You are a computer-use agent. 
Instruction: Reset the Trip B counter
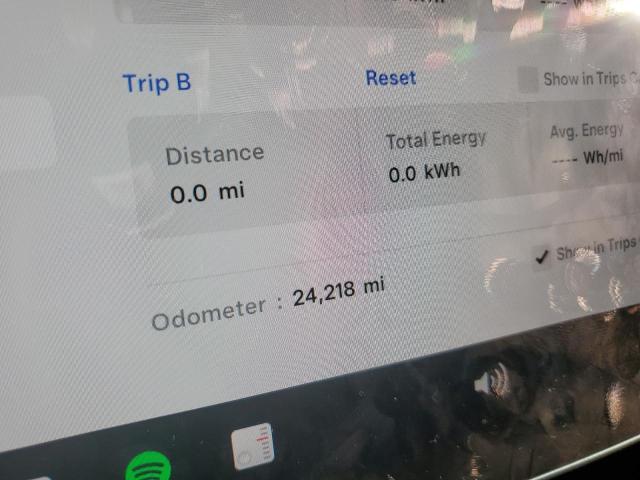pyautogui.click(x=391, y=77)
